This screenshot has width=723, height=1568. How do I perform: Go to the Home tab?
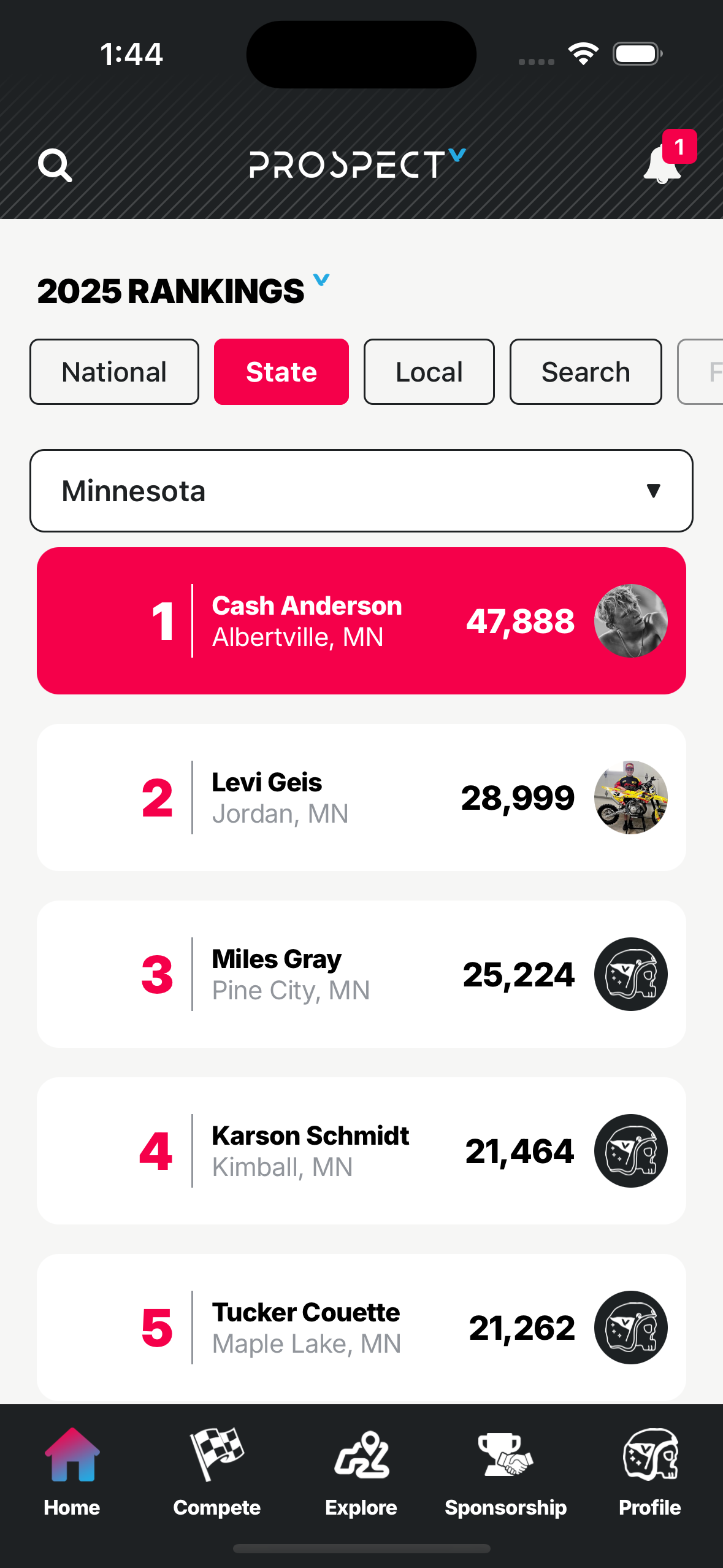(x=72, y=1471)
